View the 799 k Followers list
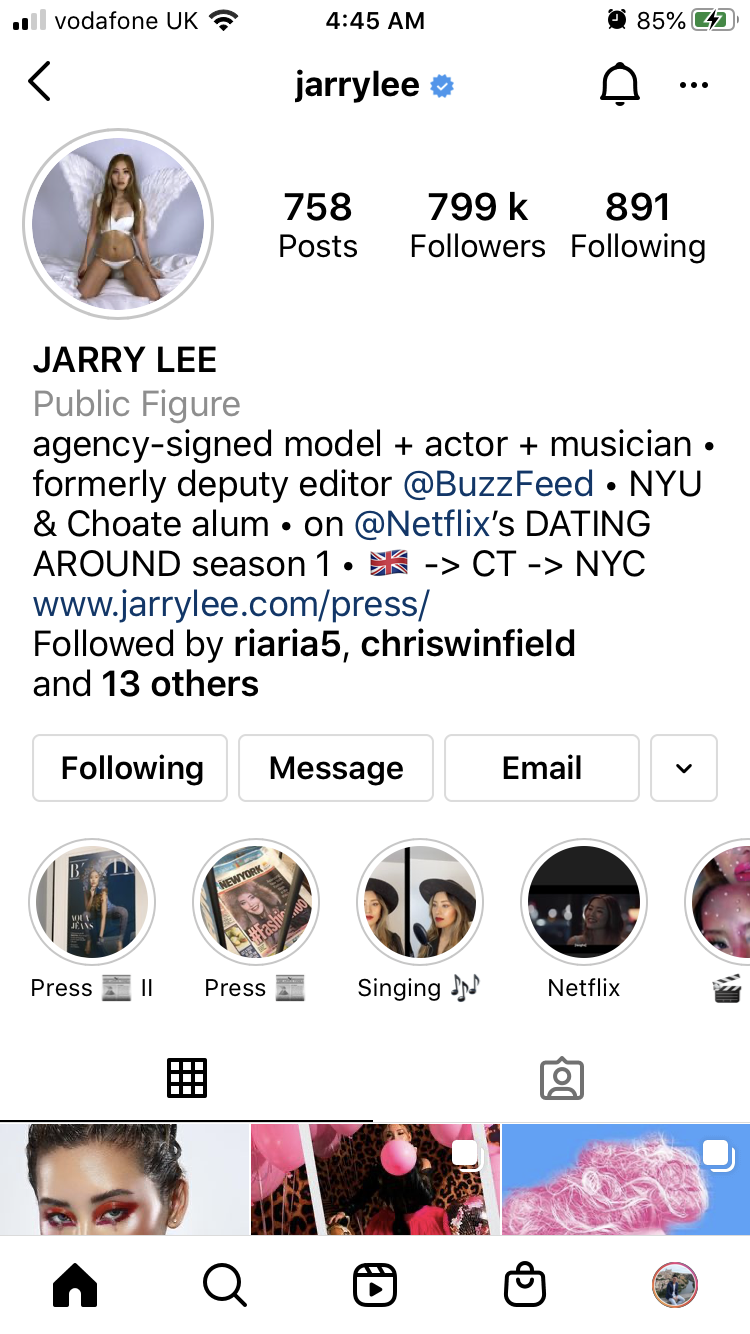This screenshot has height=1334, width=750. pos(477,225)
